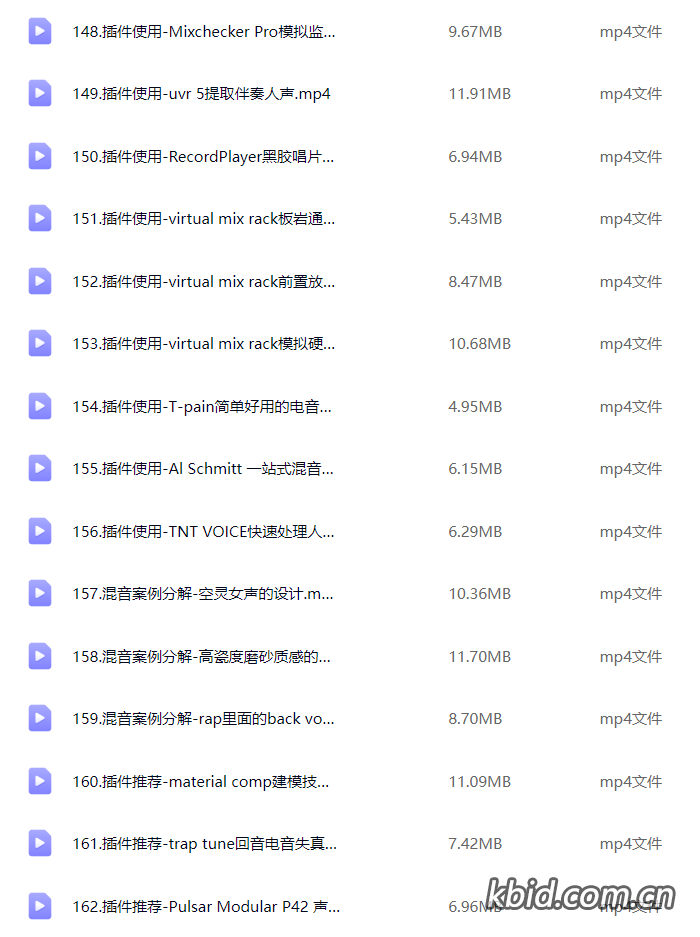Open file 156 TNT VOICE快速处理人
The image size is (700, 937).
pyautogui.click(x=203, y=532)
